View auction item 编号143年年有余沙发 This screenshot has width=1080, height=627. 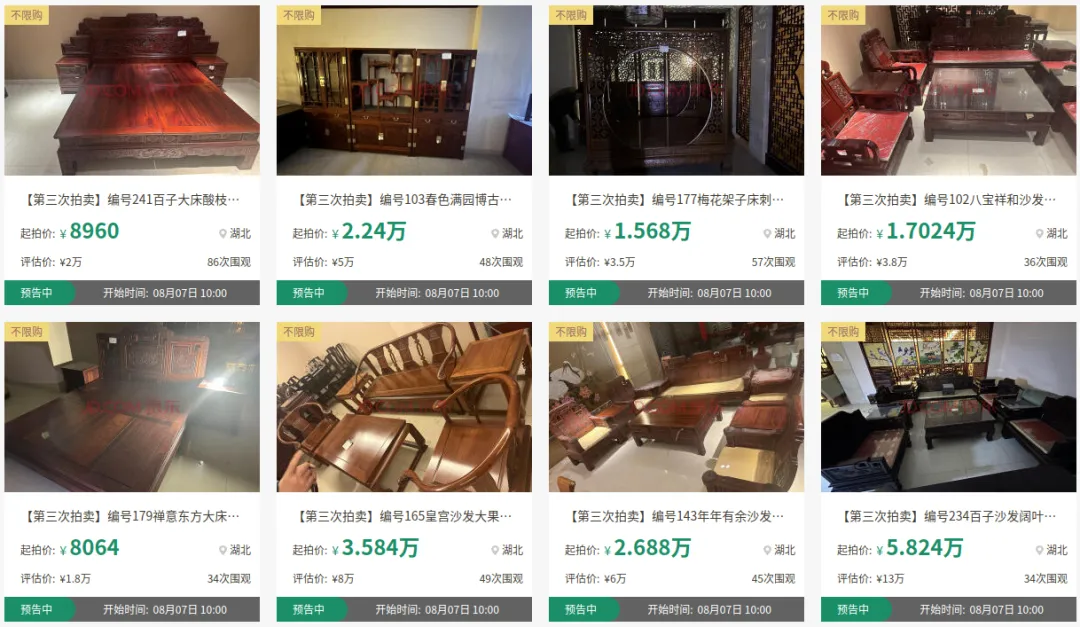(x=676, y=517)
